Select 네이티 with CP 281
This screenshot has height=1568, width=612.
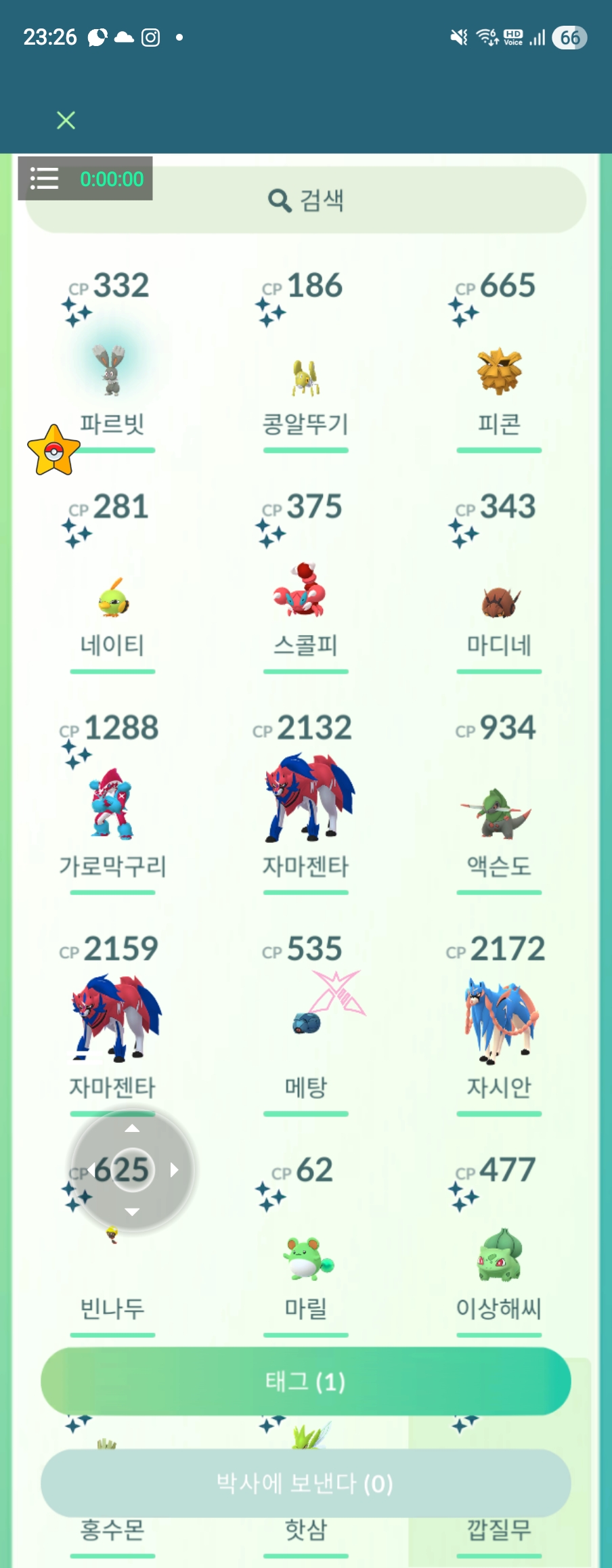click(x=112, y=597)
